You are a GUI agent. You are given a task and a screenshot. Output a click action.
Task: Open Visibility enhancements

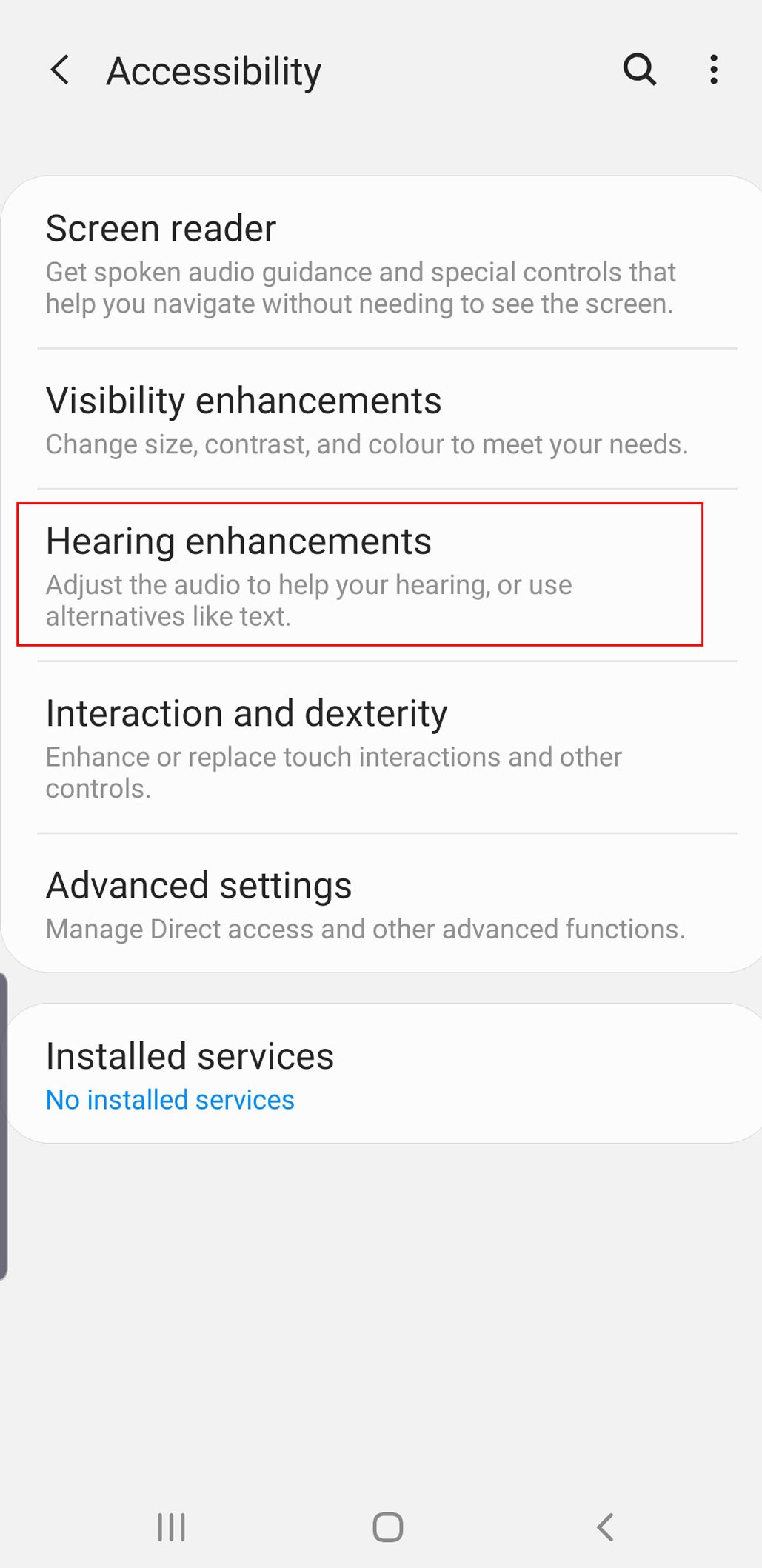[381, 419]
